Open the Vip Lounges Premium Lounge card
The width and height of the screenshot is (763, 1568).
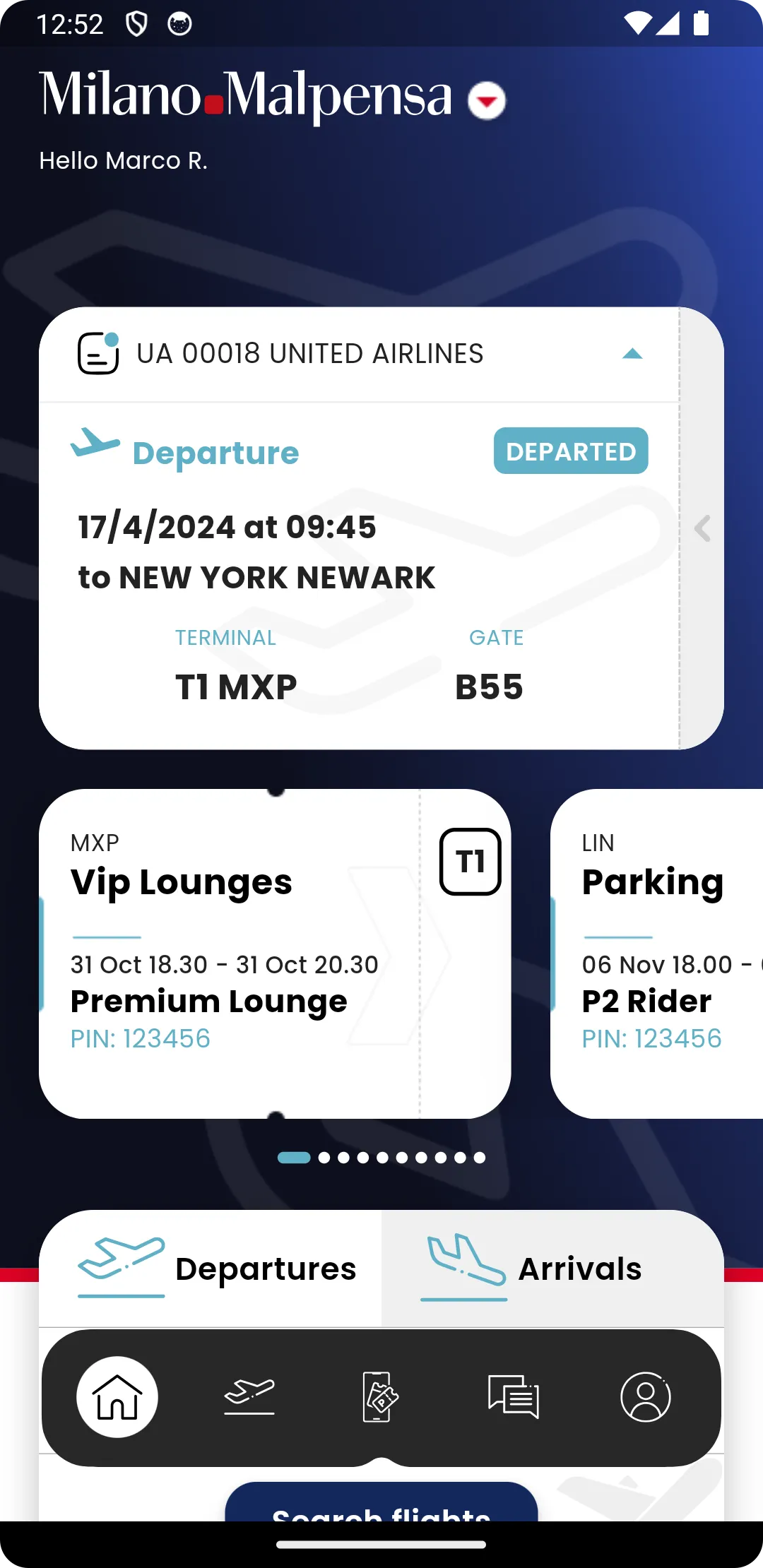[x=275, y=954]
